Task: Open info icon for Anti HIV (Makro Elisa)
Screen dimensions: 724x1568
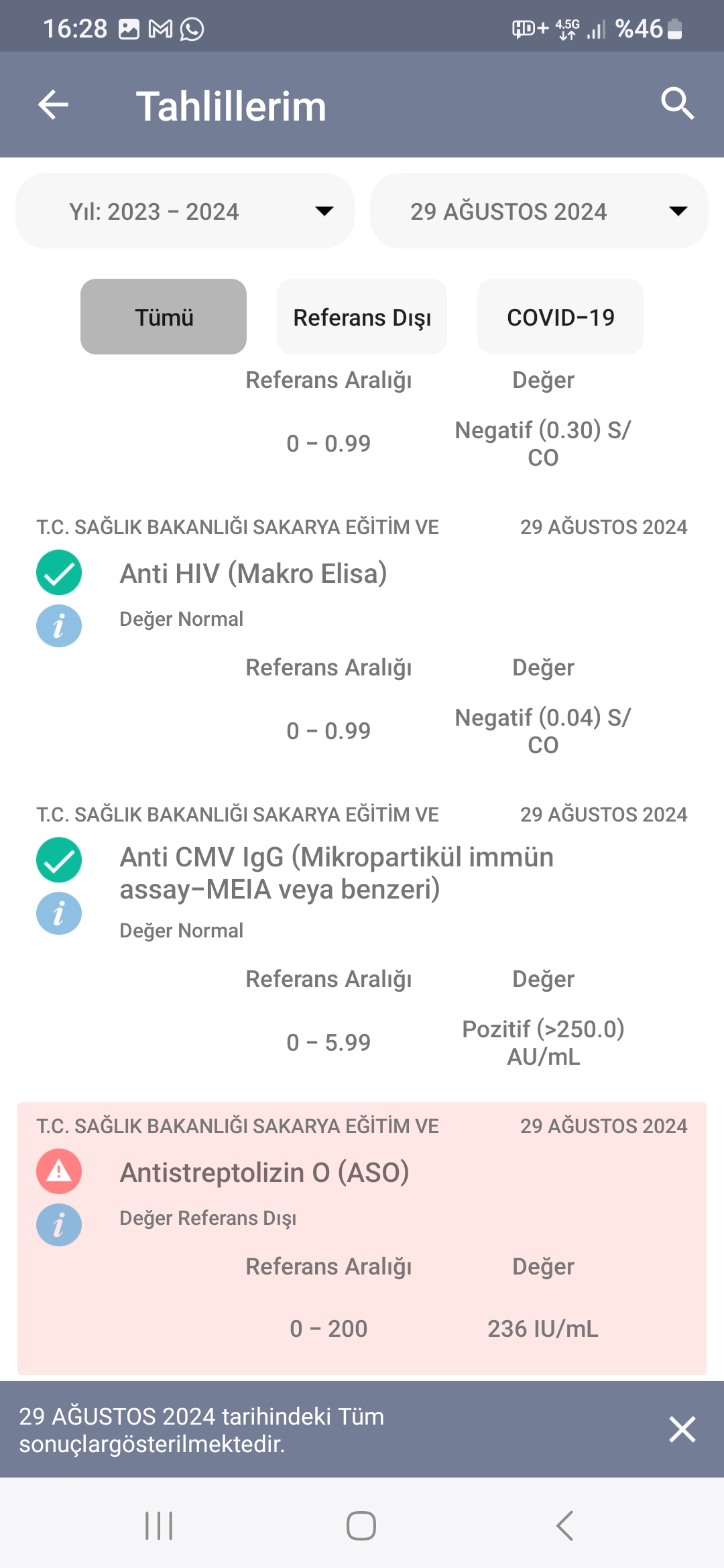Action: click(59, 626)
